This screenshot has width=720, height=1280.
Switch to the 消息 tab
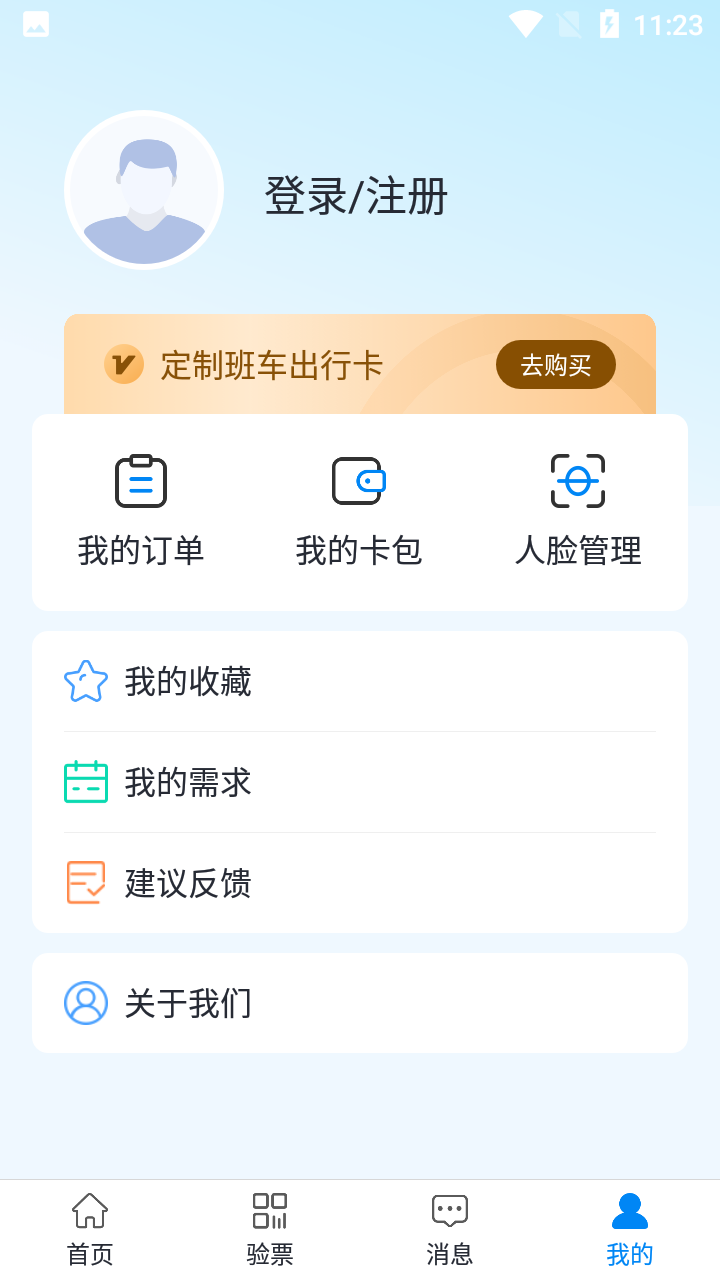point(449,1228)
